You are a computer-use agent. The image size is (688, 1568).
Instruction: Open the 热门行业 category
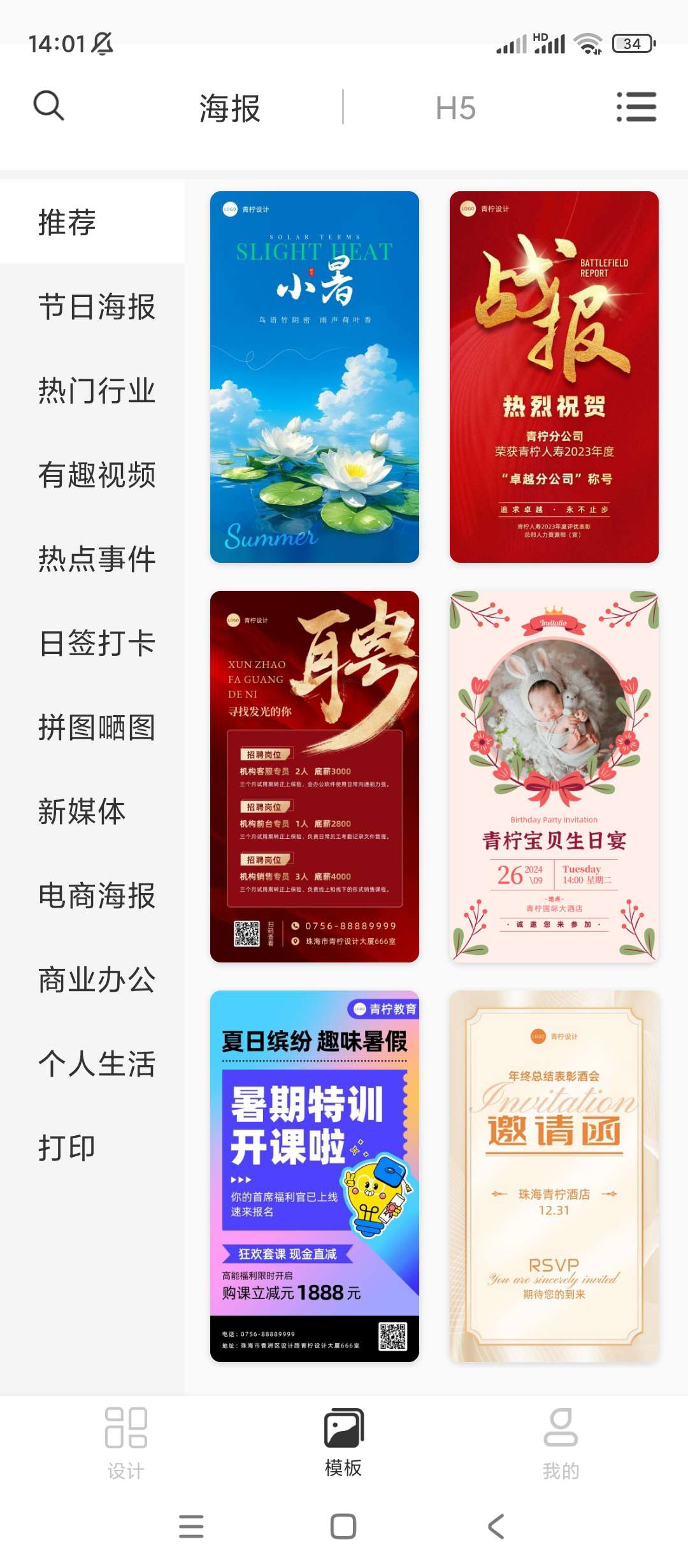click(x=97, y=391)
